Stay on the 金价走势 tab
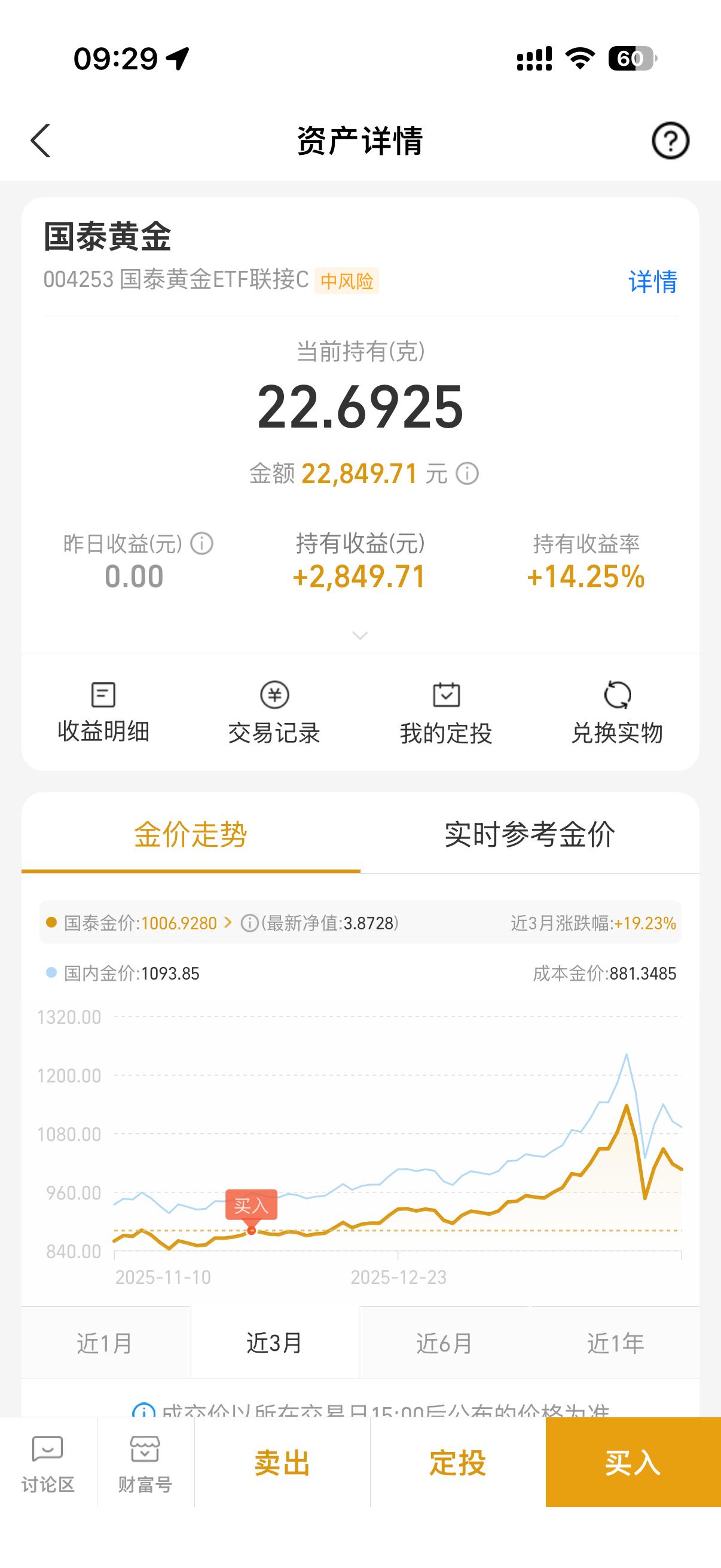The image size is (721, 1568). tap(191, 835)
